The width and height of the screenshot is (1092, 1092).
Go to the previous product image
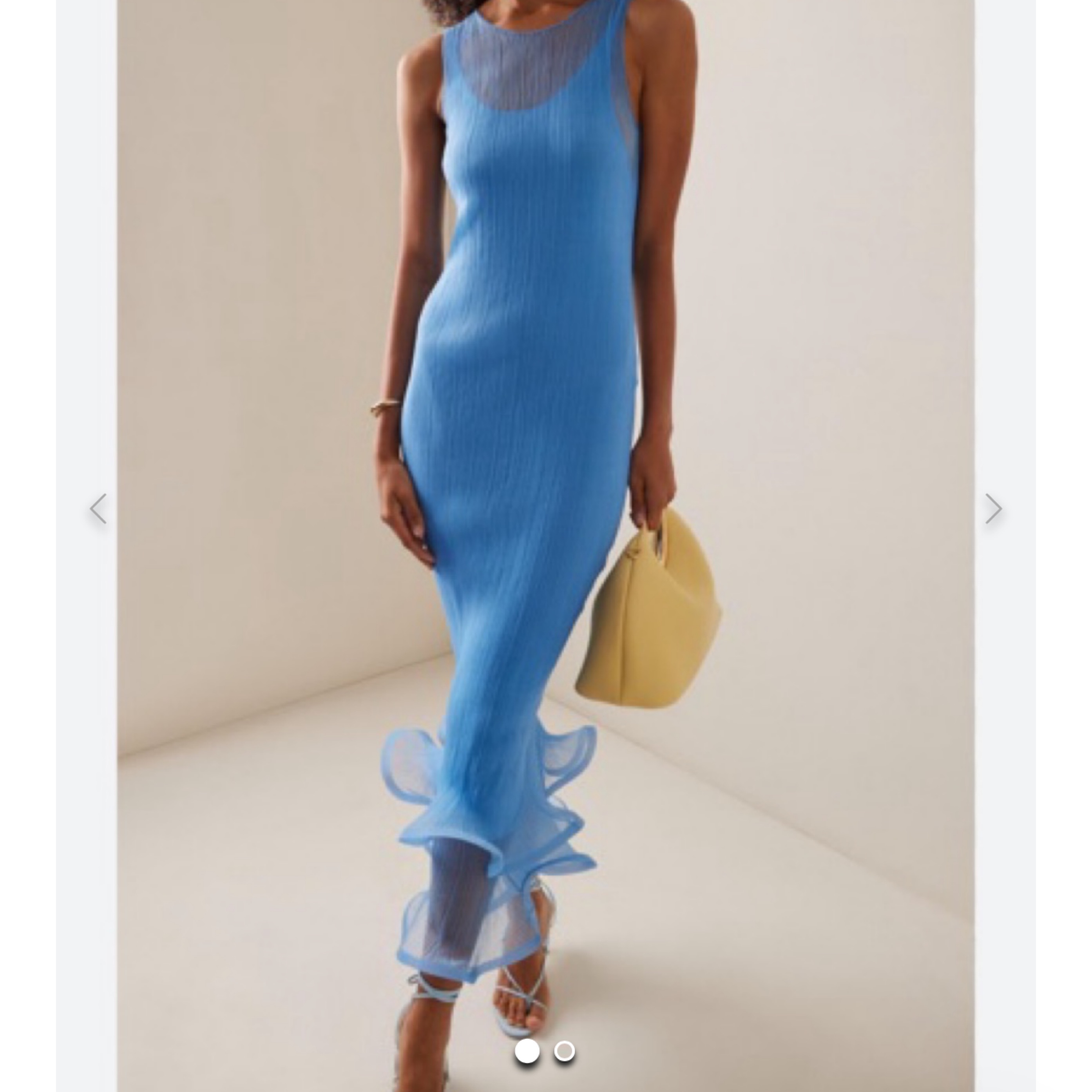click(x=98, y=509)
